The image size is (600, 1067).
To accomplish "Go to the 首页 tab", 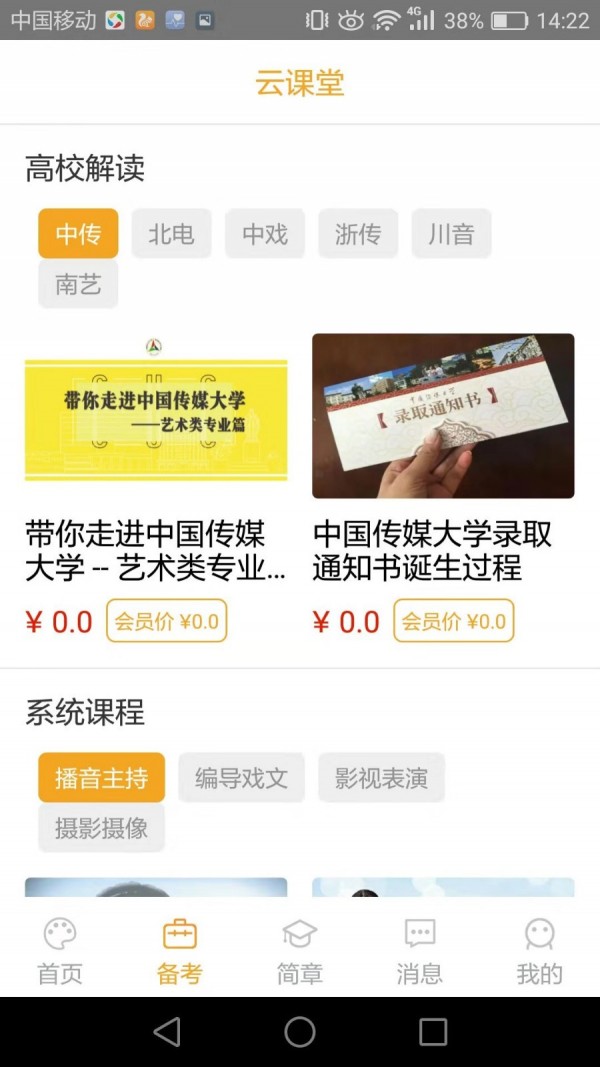I will pos(60,951).
